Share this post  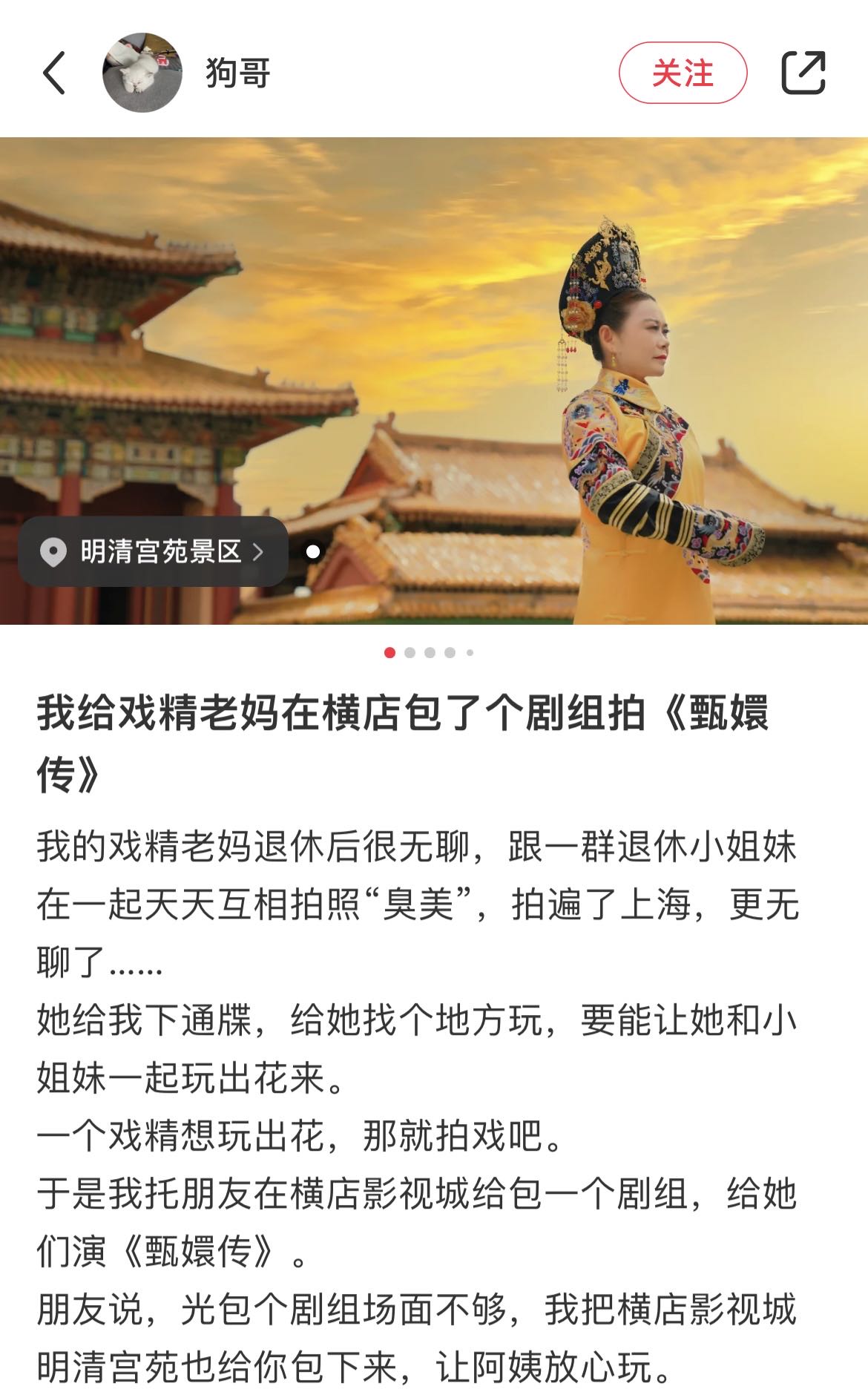(803, 73)
